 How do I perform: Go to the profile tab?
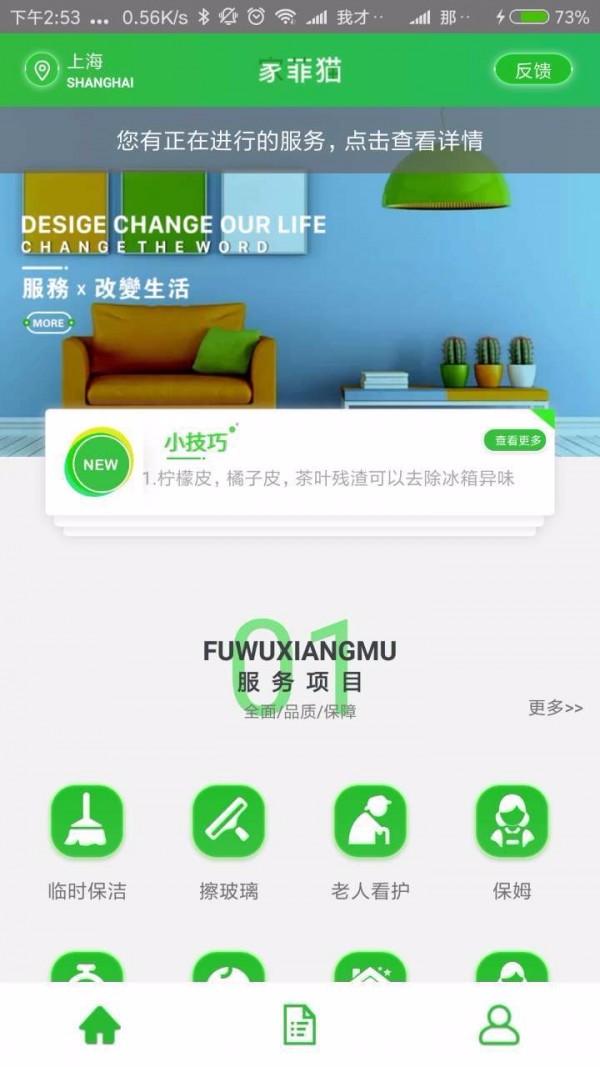click(499, 1025)
